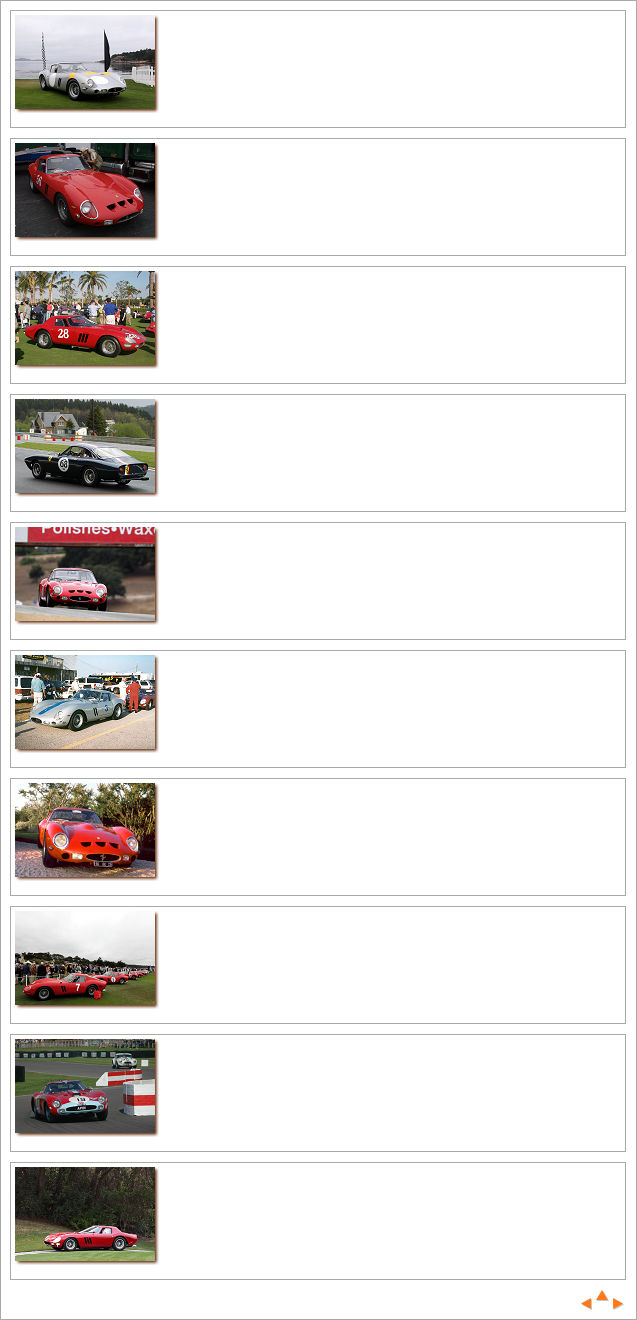637x1320 pixels.
Task: View the red car with a man leaning on its roof
Action: click(85, 190)
